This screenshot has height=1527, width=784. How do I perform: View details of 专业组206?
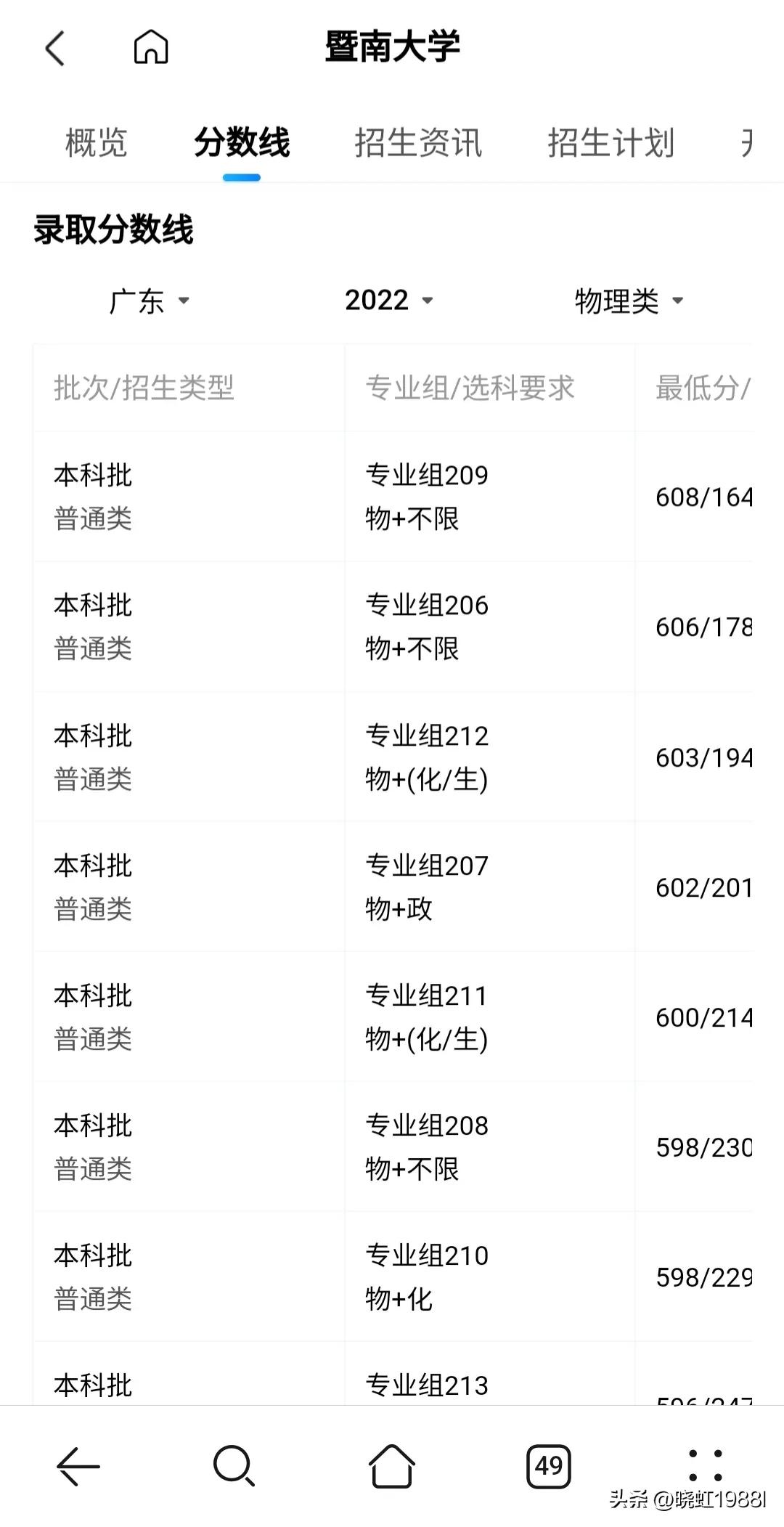coord(392,627)
